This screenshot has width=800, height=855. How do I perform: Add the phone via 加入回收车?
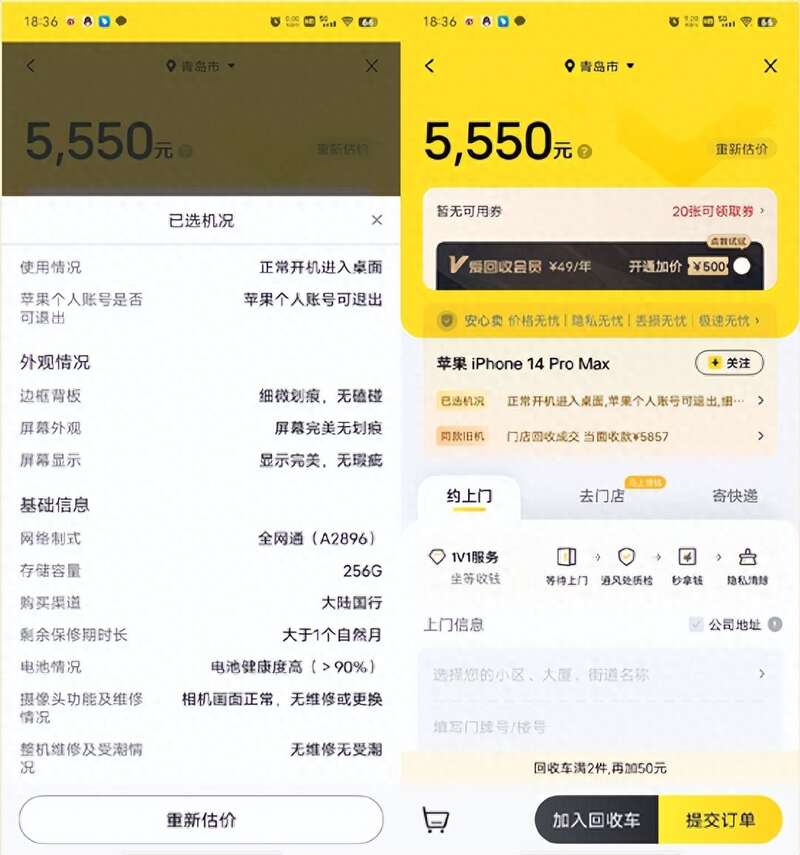597,820
